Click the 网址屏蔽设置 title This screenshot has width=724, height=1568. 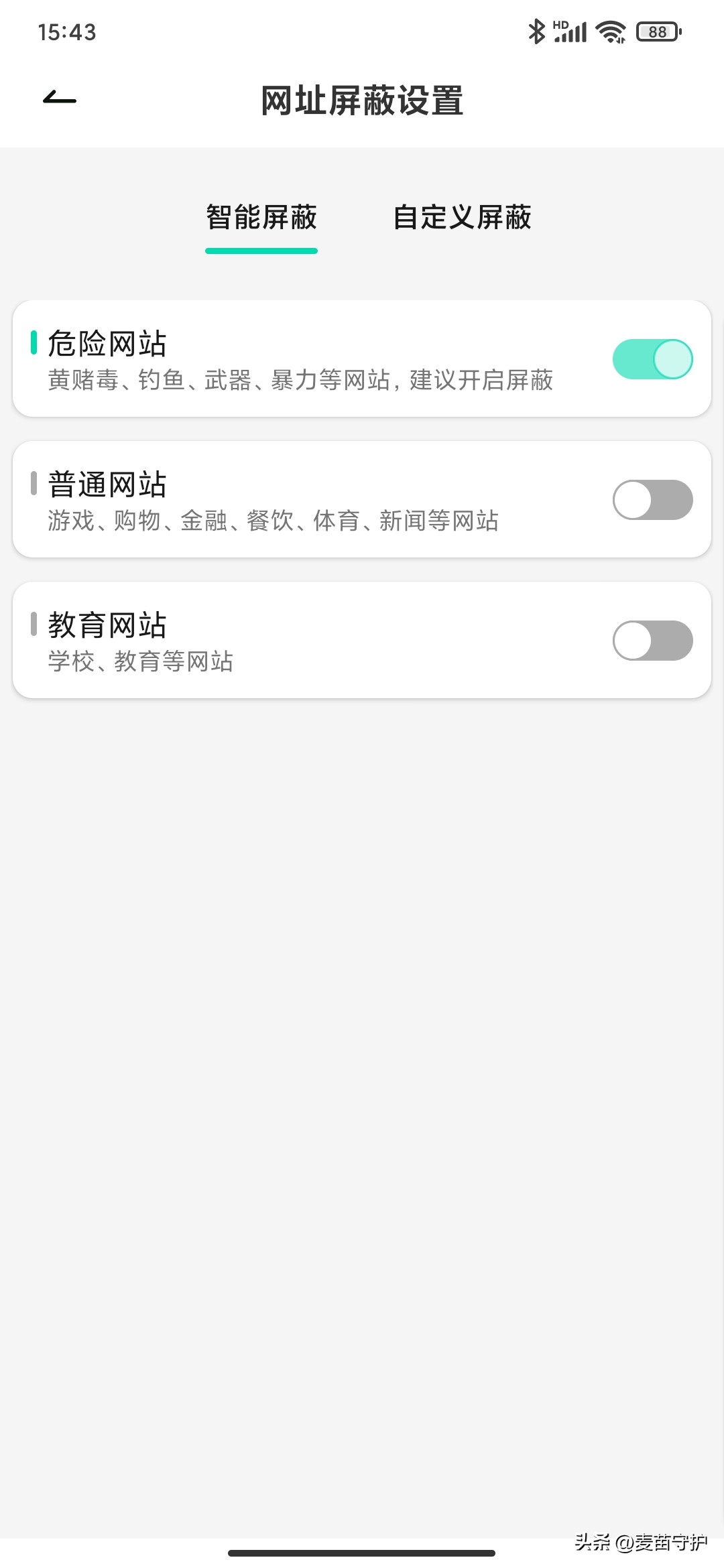pyautogui.click(x=362, y=102)
